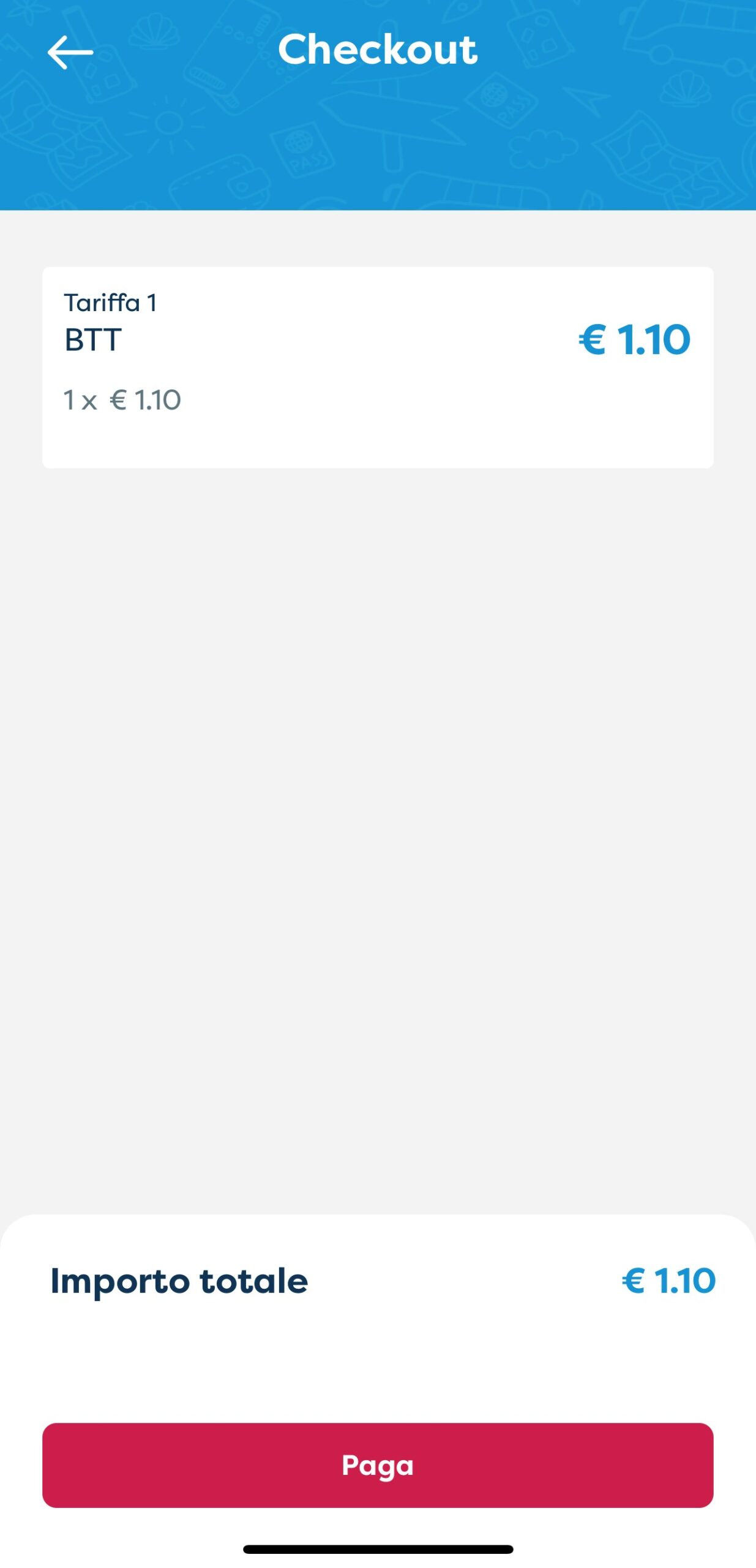This screenshot has width=756, height=1568.
Task: Tap the Paga button to pay
Action: (x=378, y=1466)
